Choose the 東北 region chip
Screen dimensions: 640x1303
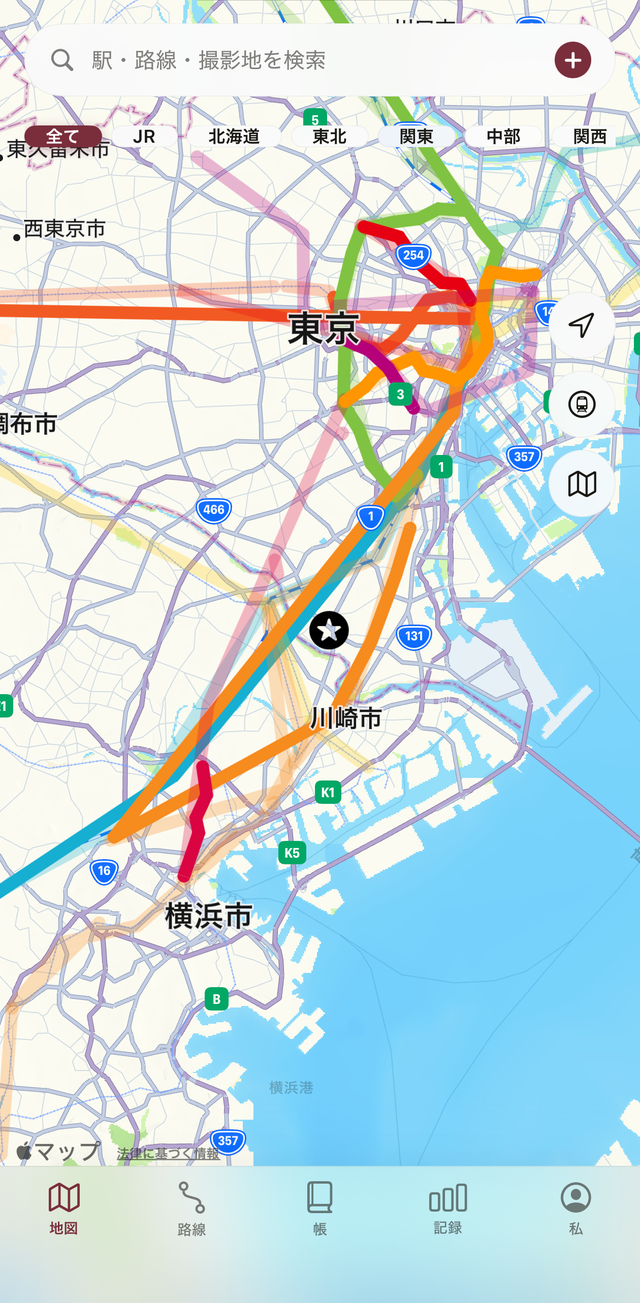330,136
